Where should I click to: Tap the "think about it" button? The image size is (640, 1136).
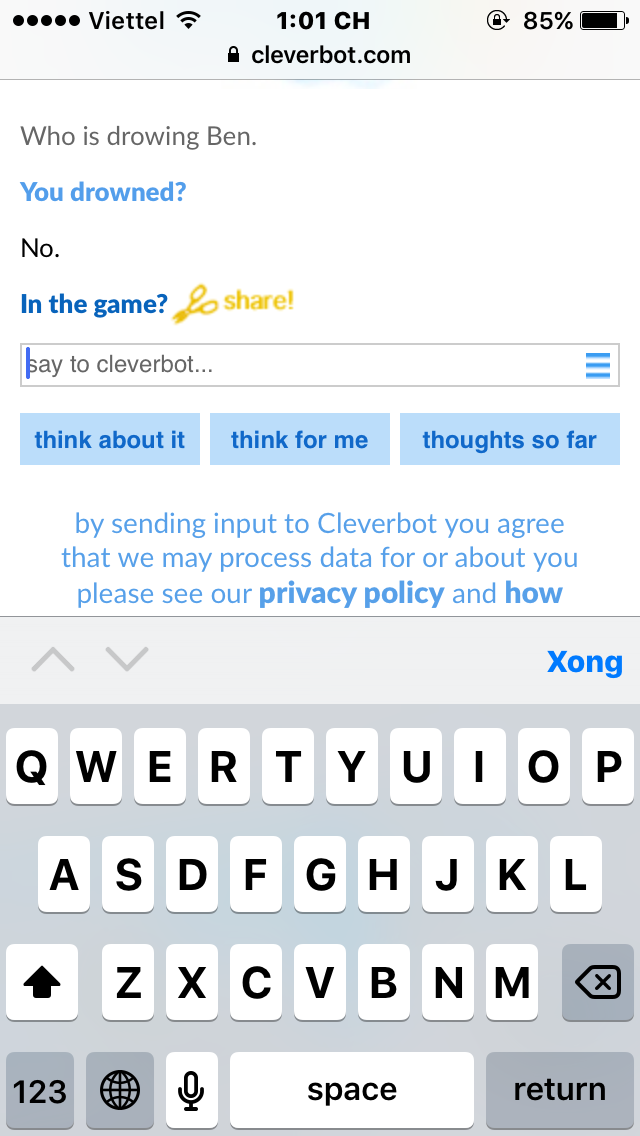(x=110, y=440)
